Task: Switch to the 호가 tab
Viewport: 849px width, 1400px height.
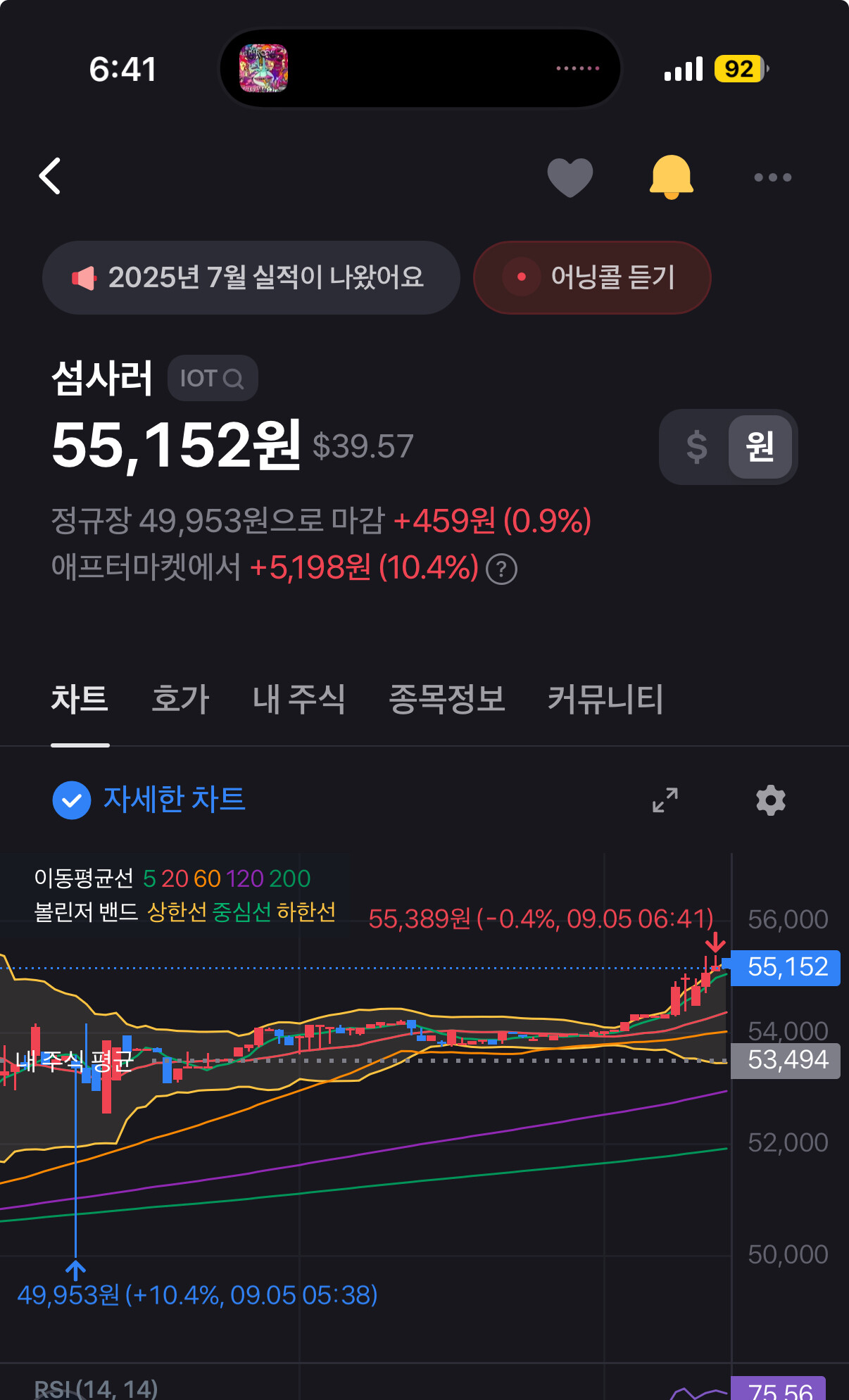Action: (x=180, y=699)
